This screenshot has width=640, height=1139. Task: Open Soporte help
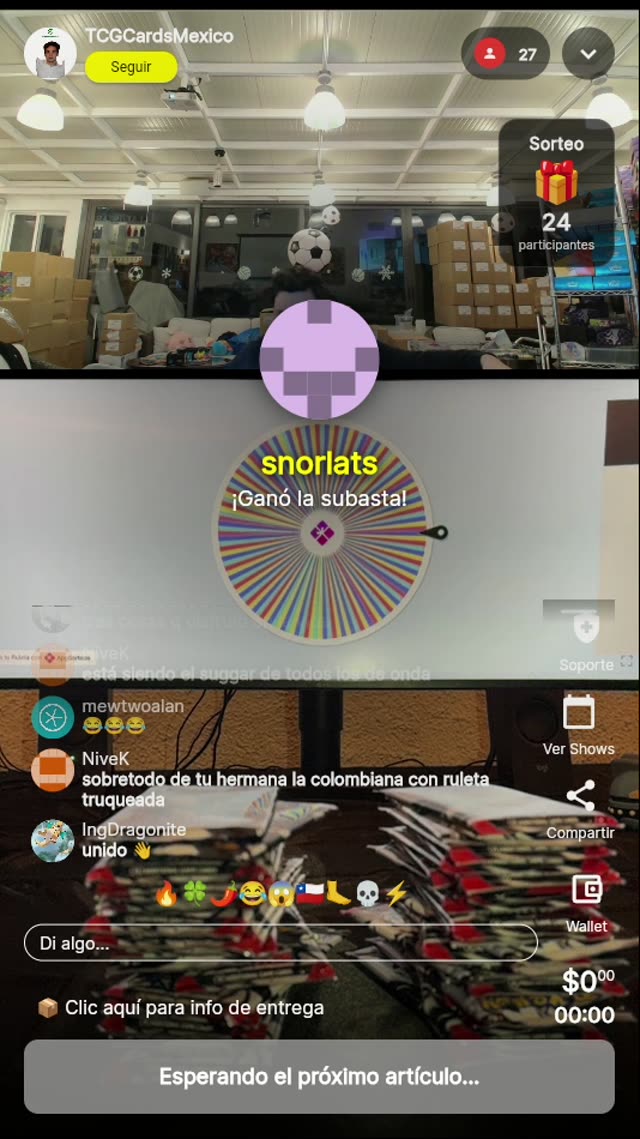[x=586, y=639]
